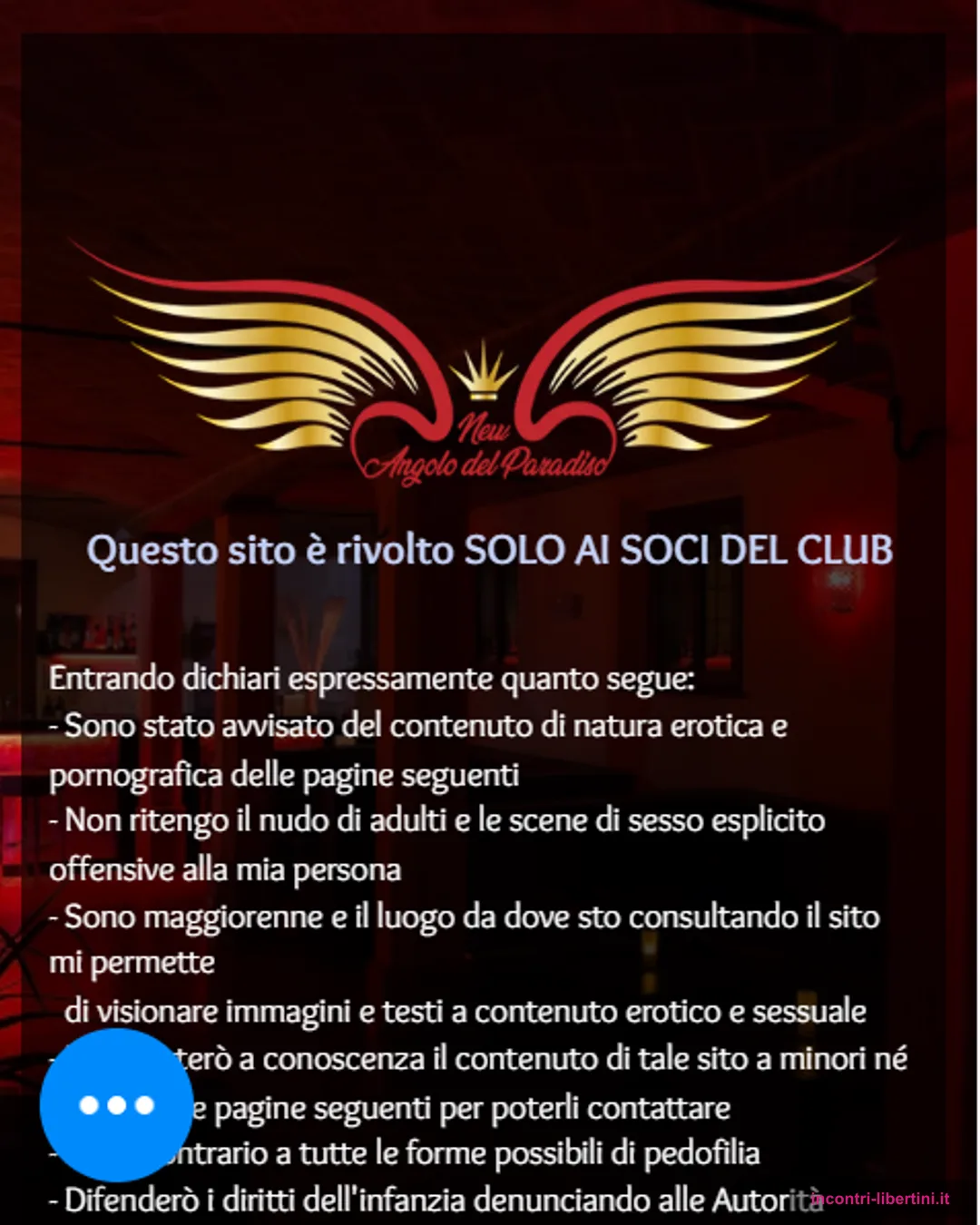Image resolution: width=980 pixels, height=1225 pixels.
Task: Click the New Angolo del Paradiso wings logo
Action: click(490, 363)
